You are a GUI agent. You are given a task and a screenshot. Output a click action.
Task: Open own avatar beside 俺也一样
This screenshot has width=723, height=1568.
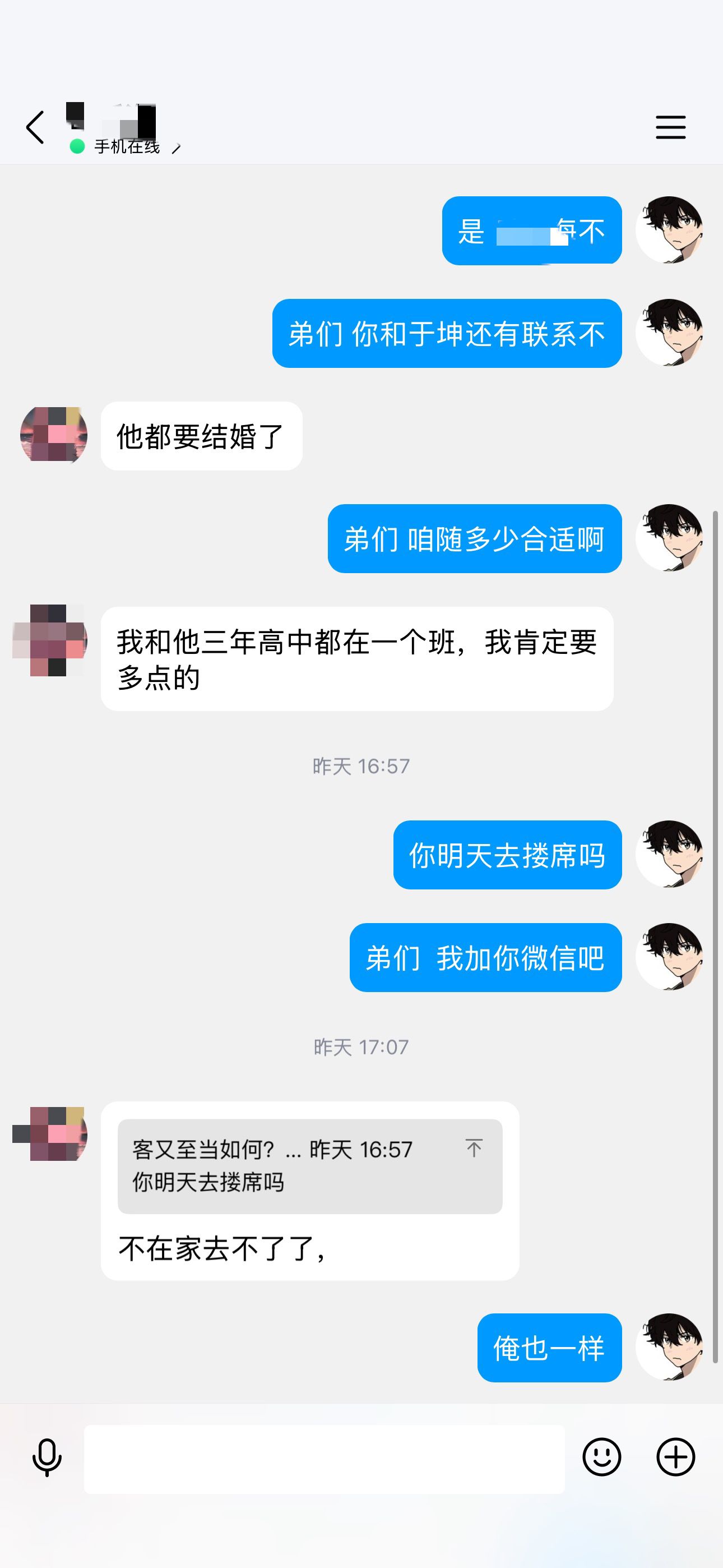[x=669, y=1346]
